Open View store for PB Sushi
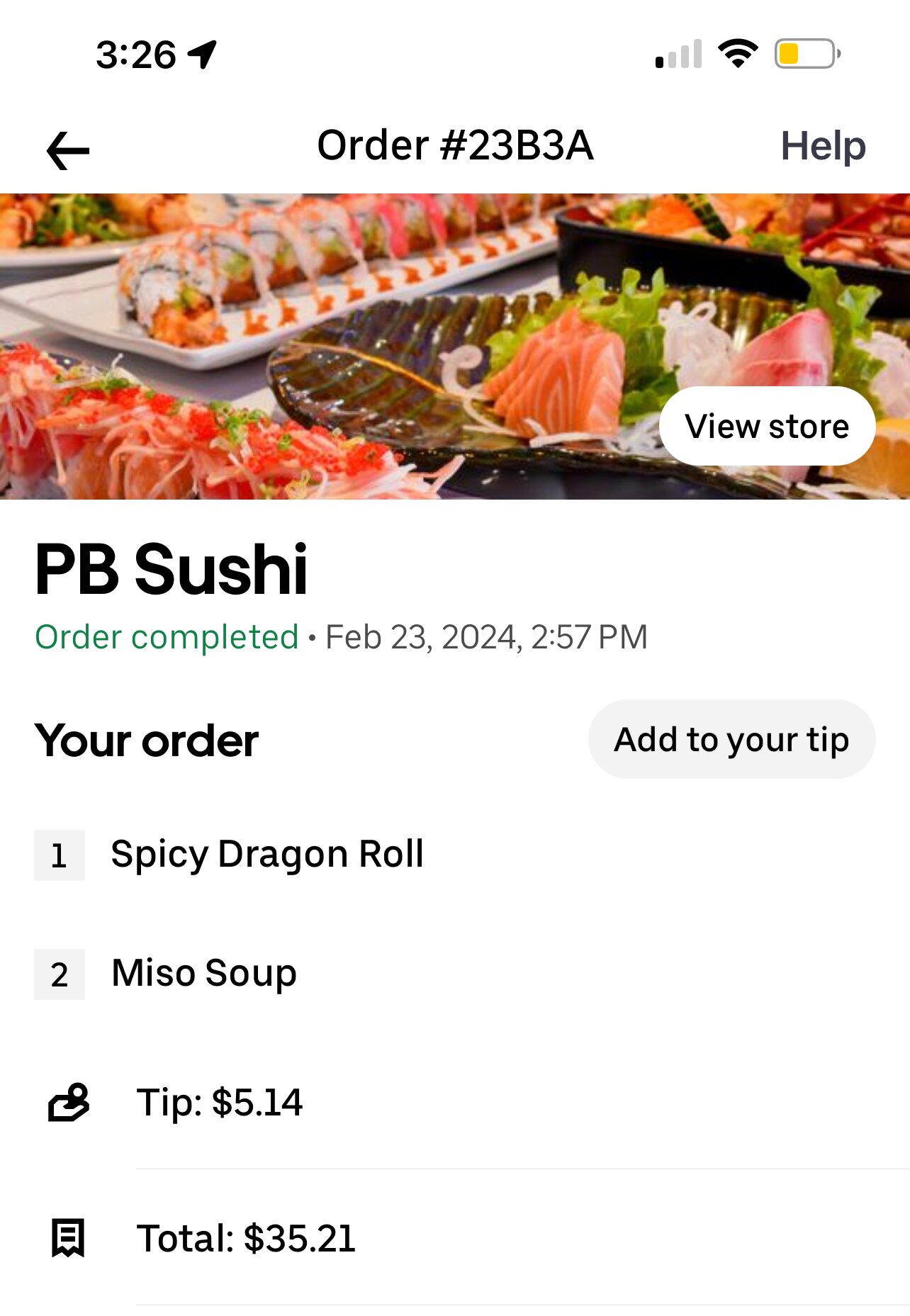The image size is (910, 1316). click(766, 425)
